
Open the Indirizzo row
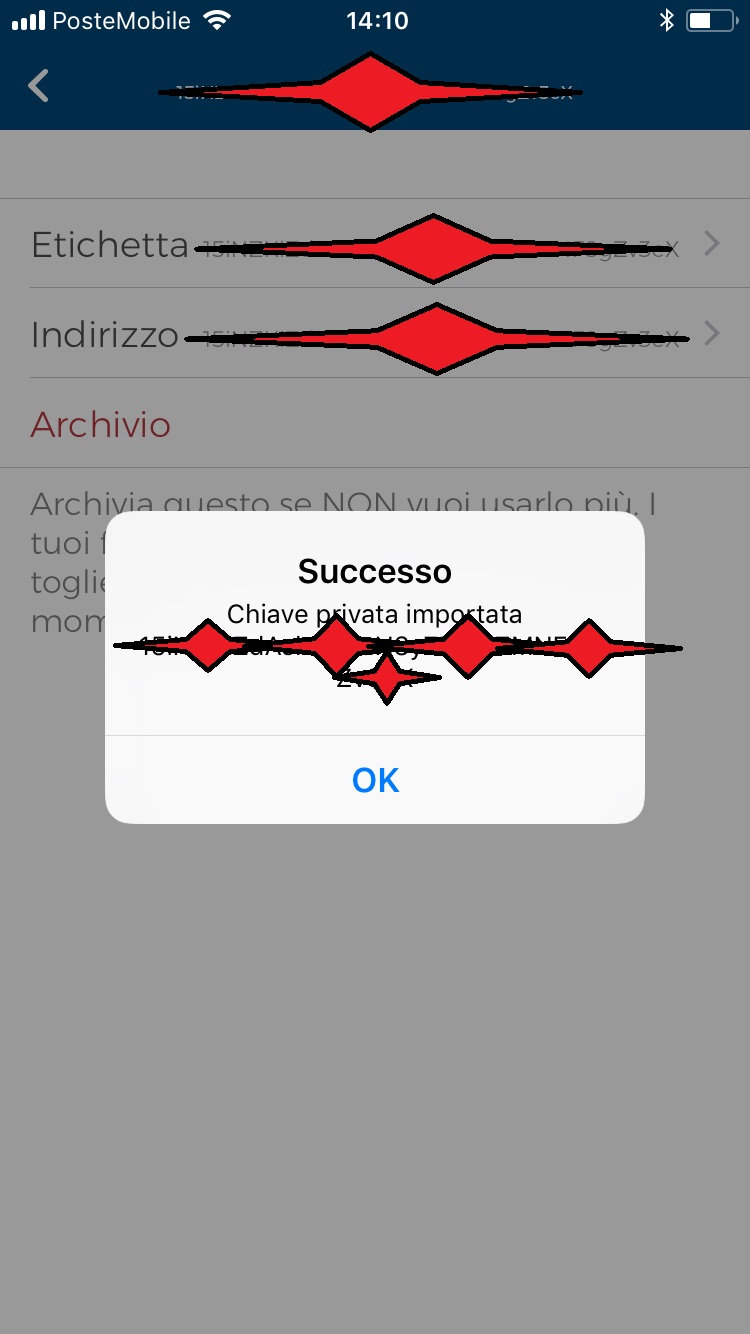(375, 334)
